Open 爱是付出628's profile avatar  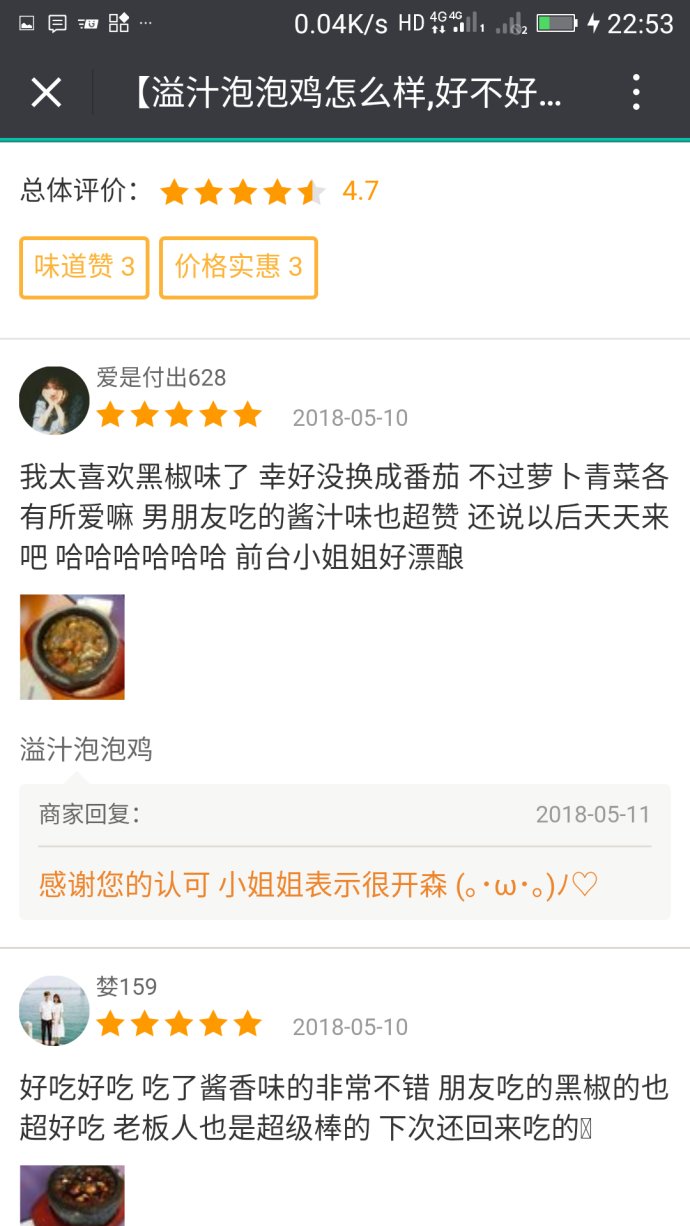(54, 400)
